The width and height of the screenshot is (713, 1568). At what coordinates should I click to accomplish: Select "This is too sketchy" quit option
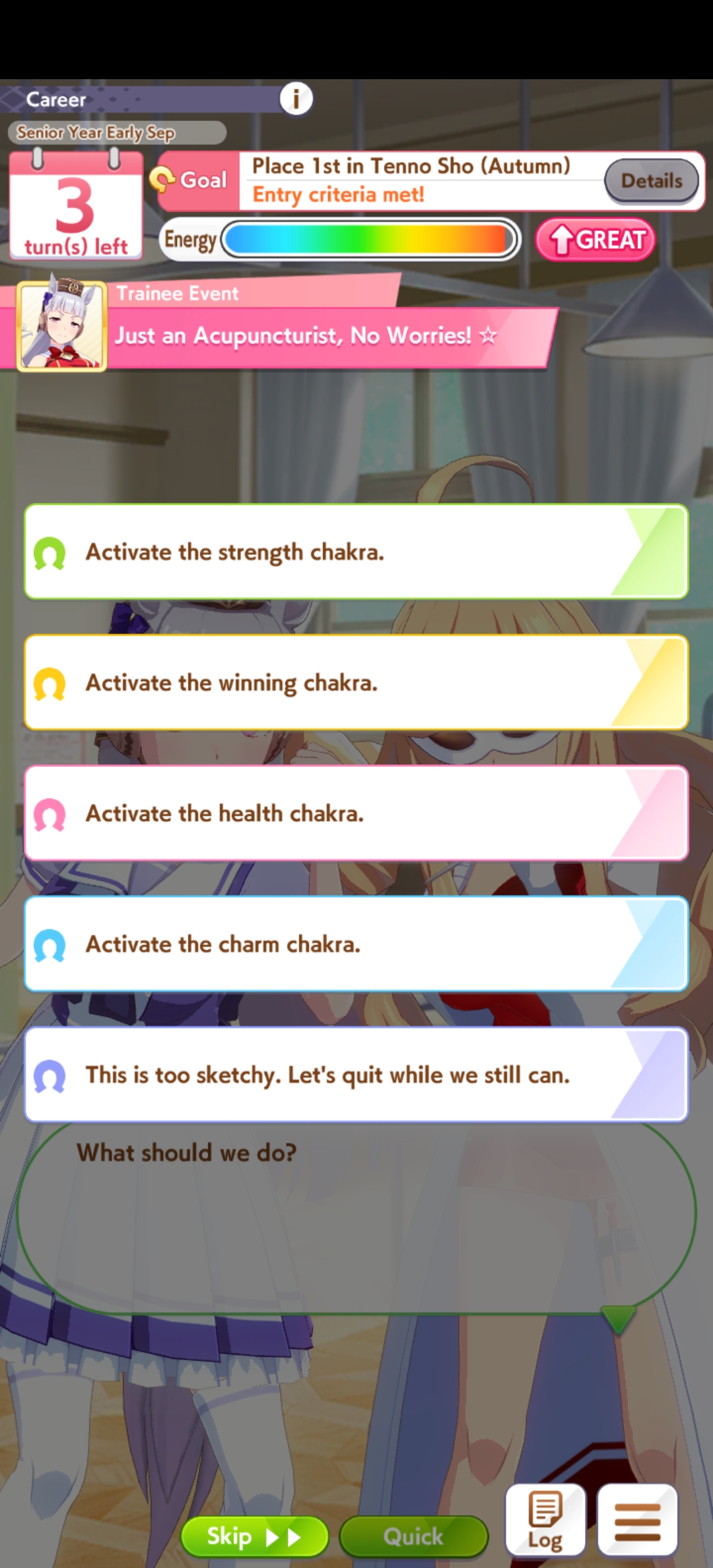(x=356, y=1074)
